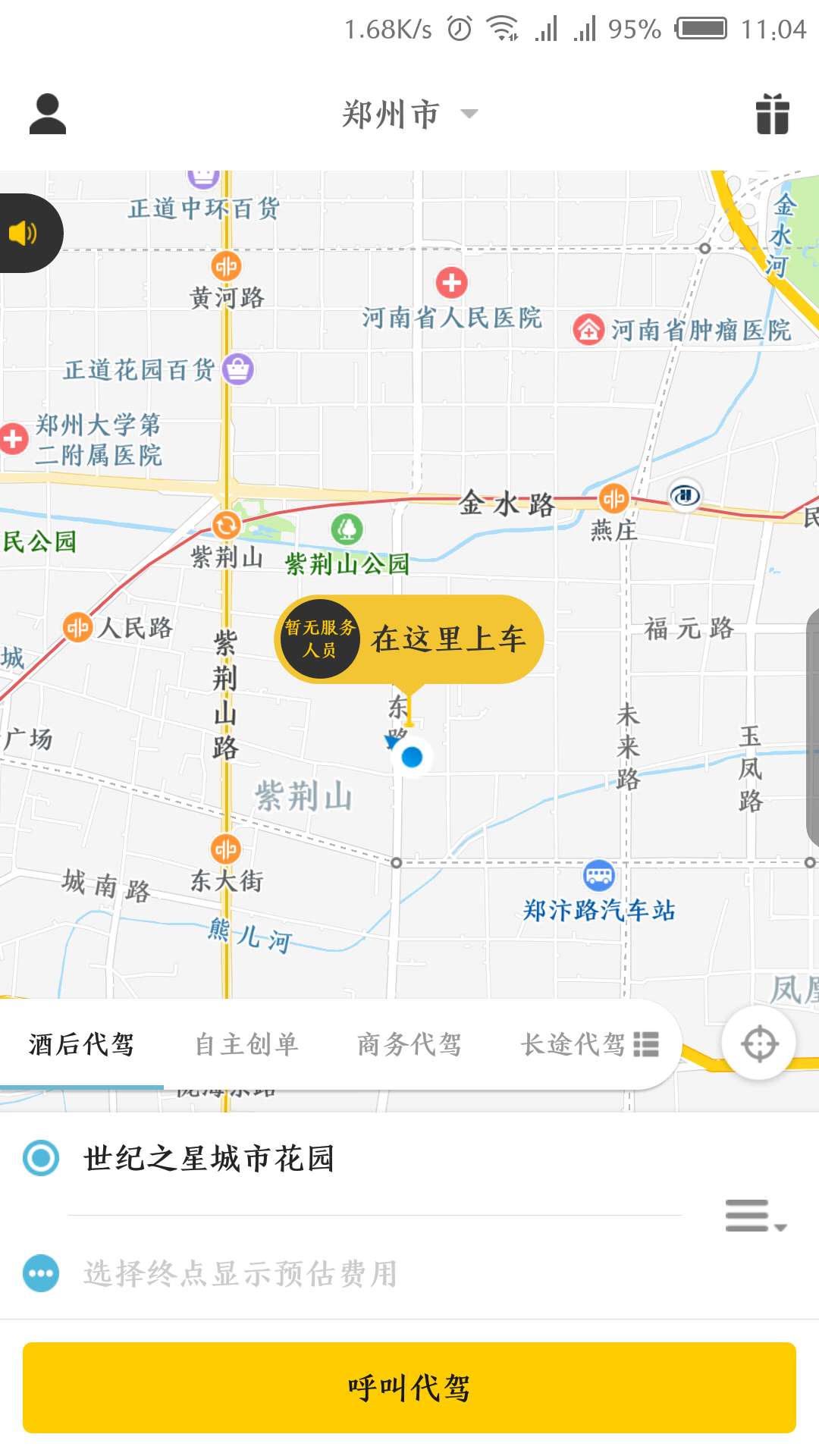The image size is (819, 1456).
Task: Mute the voice broadcast speaker
Action: (25, 233)
